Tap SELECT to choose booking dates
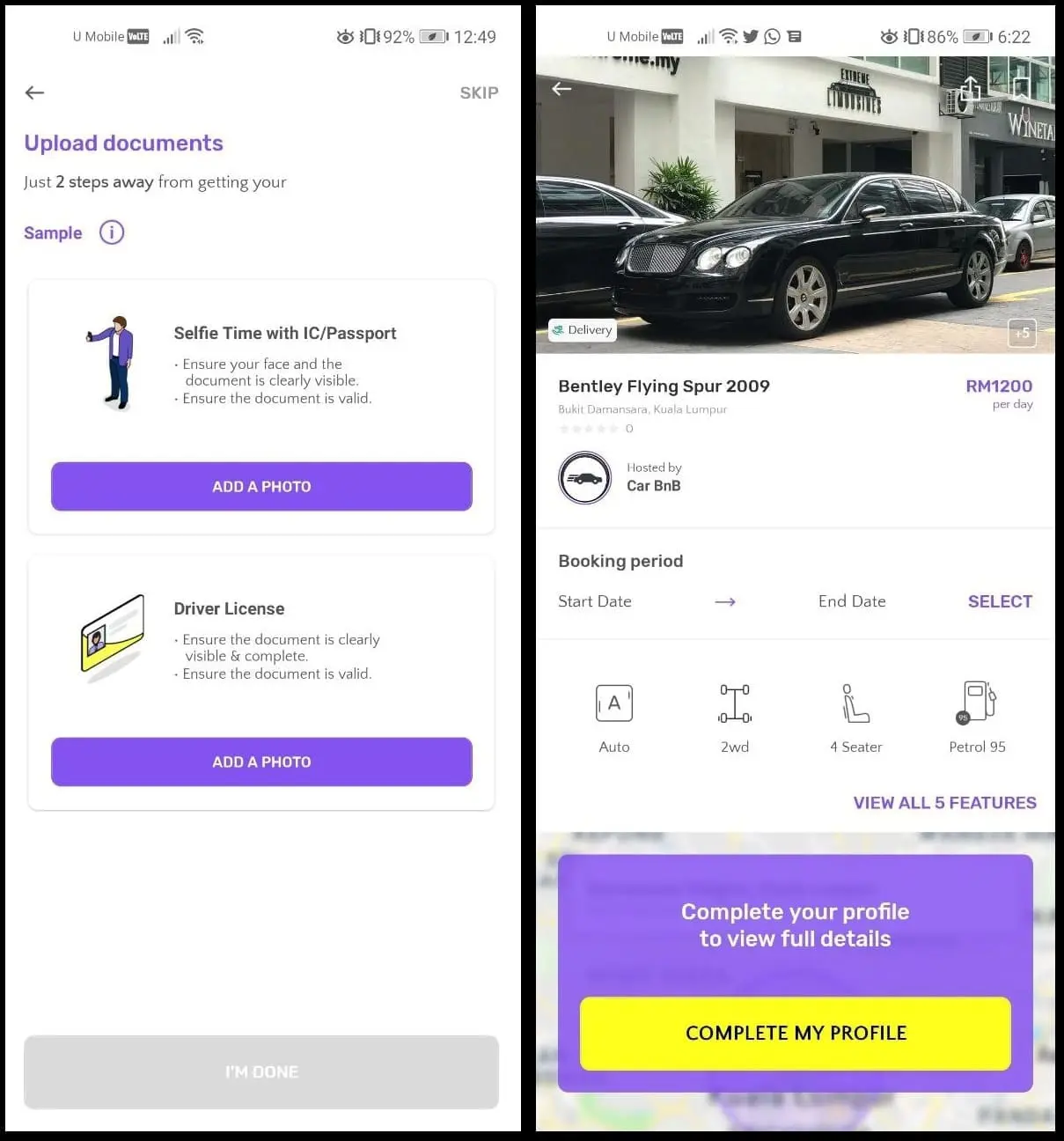The image size is (1064, 1141). pyautogui.click(x=1000, y=601)
